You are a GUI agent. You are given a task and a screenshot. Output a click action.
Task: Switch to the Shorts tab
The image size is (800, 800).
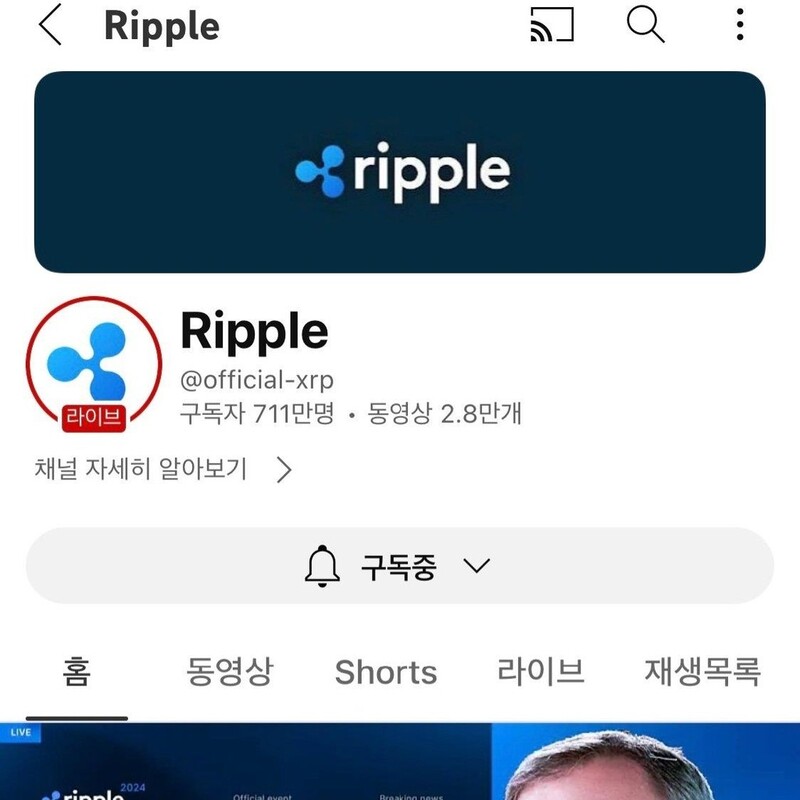coord(386,672)
